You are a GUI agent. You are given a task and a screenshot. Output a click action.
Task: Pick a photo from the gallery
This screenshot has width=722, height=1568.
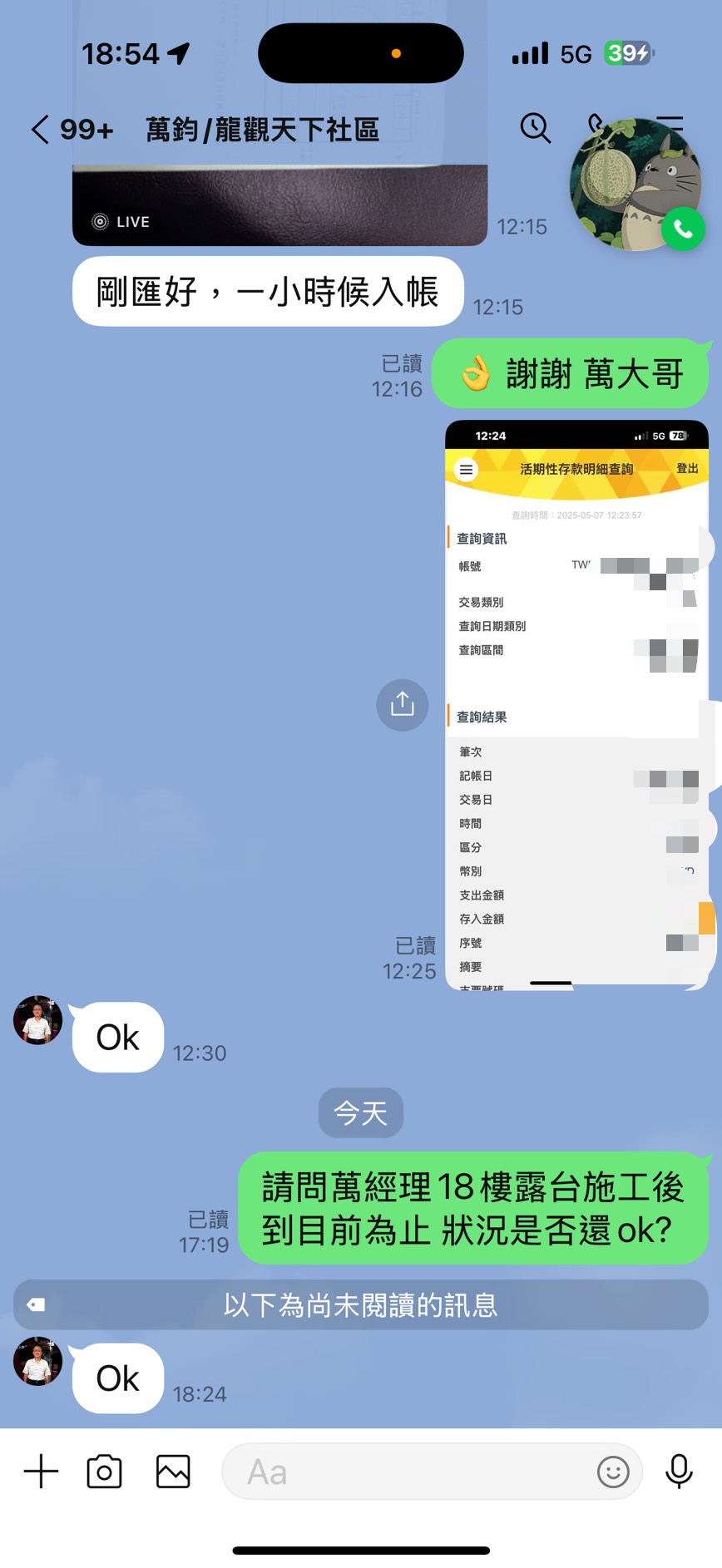173,1471
